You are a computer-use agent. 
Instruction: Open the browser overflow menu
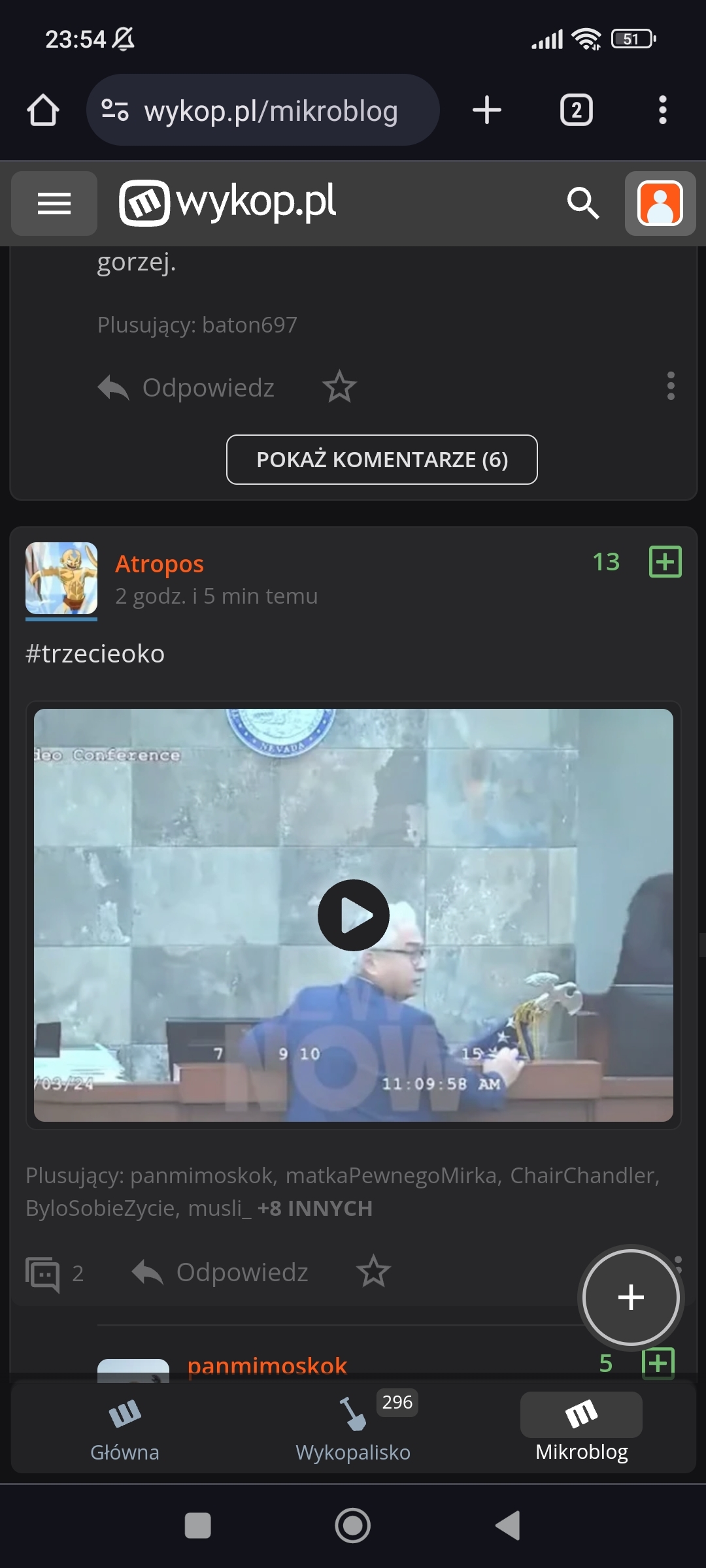coord(662,110)
